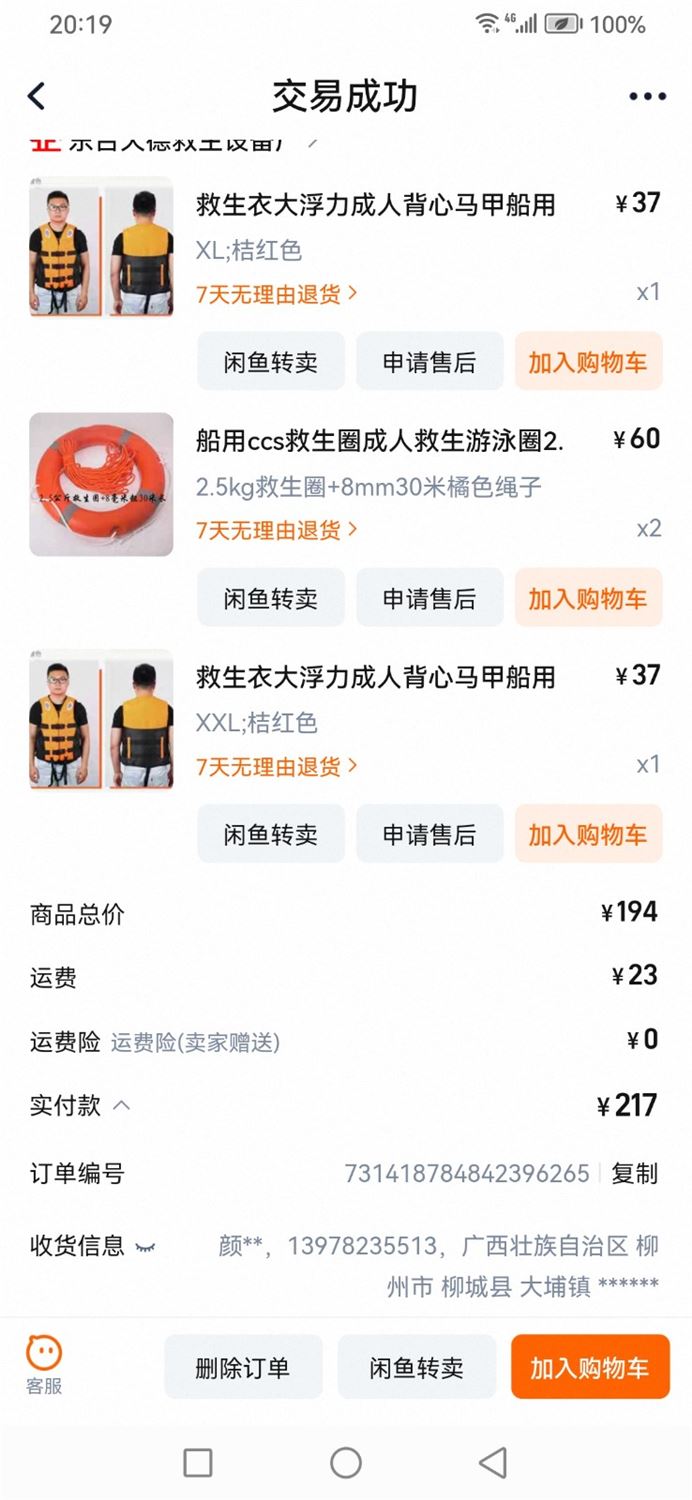Add the 救生圈 item to cart
The image size is (692, 1500).
[588, 598]
